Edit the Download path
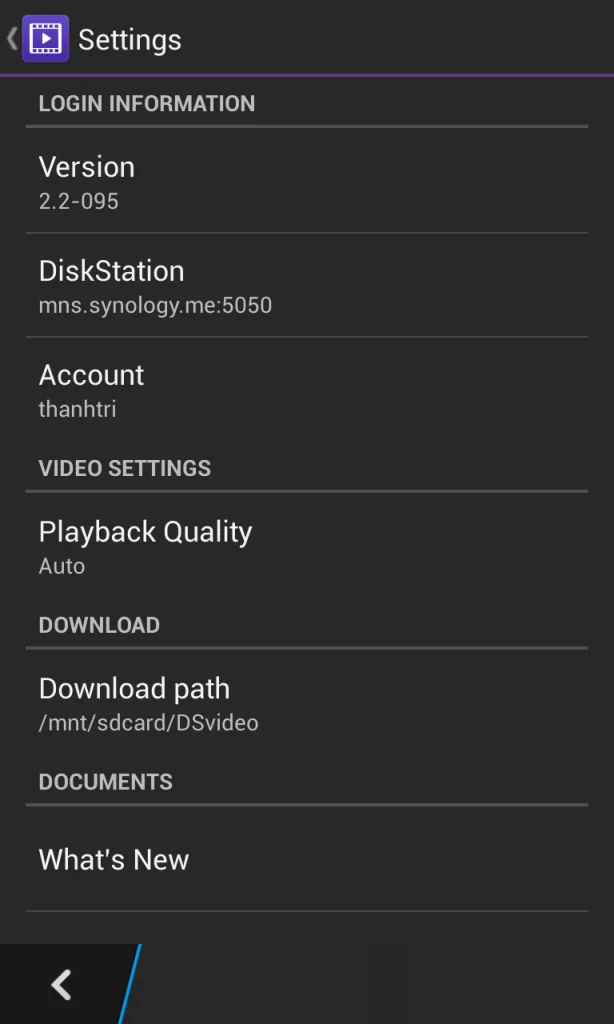Screen dimensions: 614x1024 306,704
